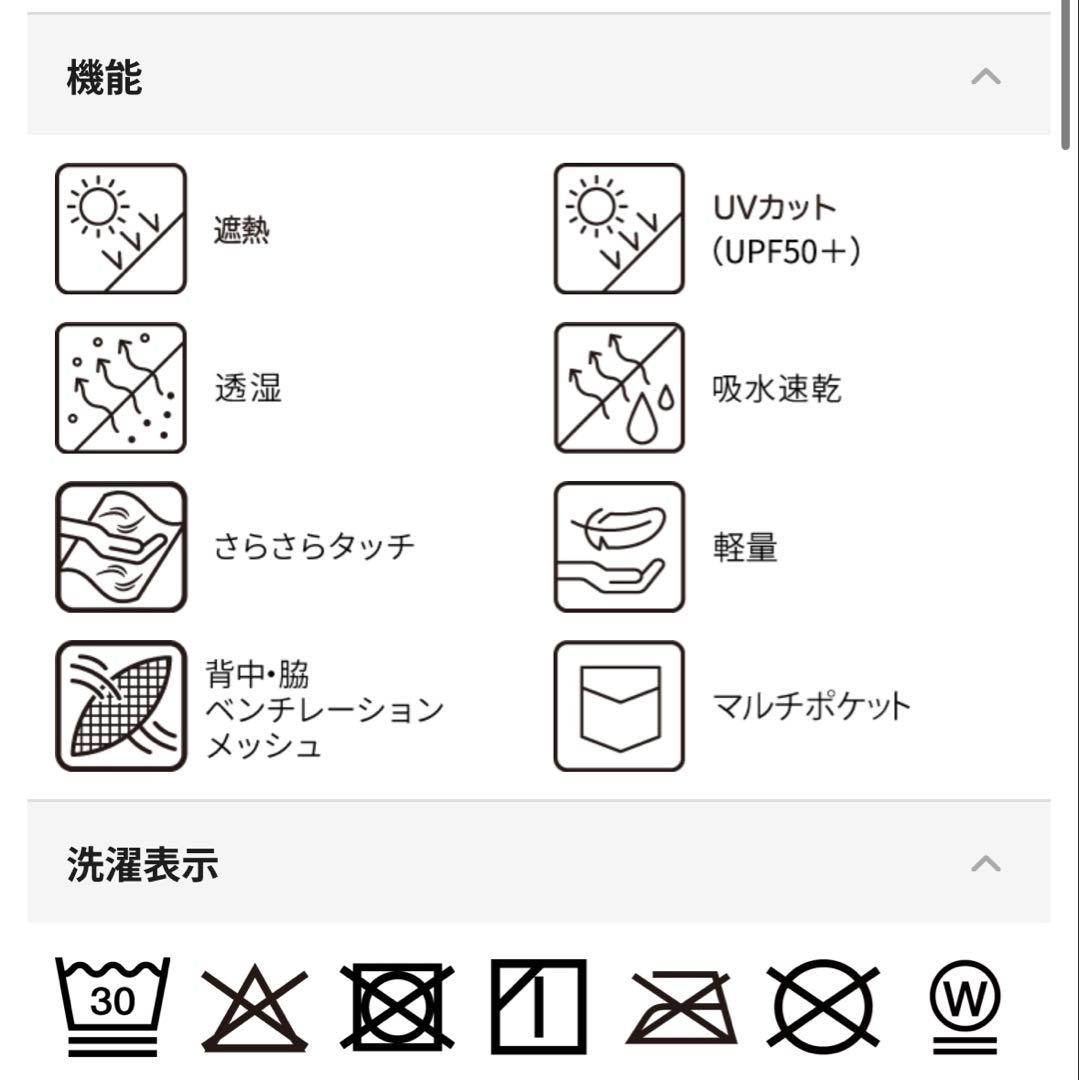Collapse the 洗濯表示 section
1079x1080 pixels.
pos(985,864)
